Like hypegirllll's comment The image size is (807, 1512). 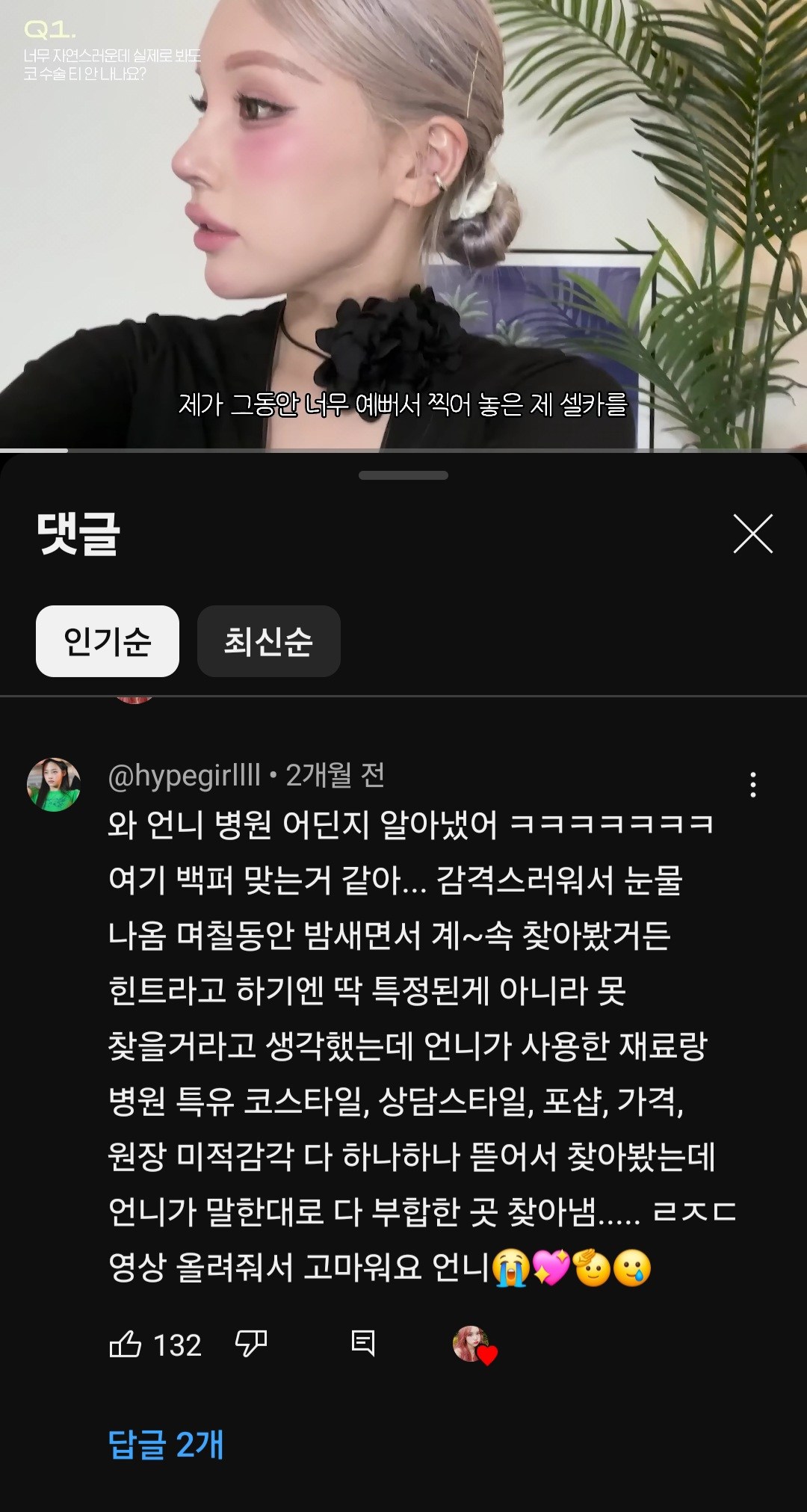(126, 1344)
